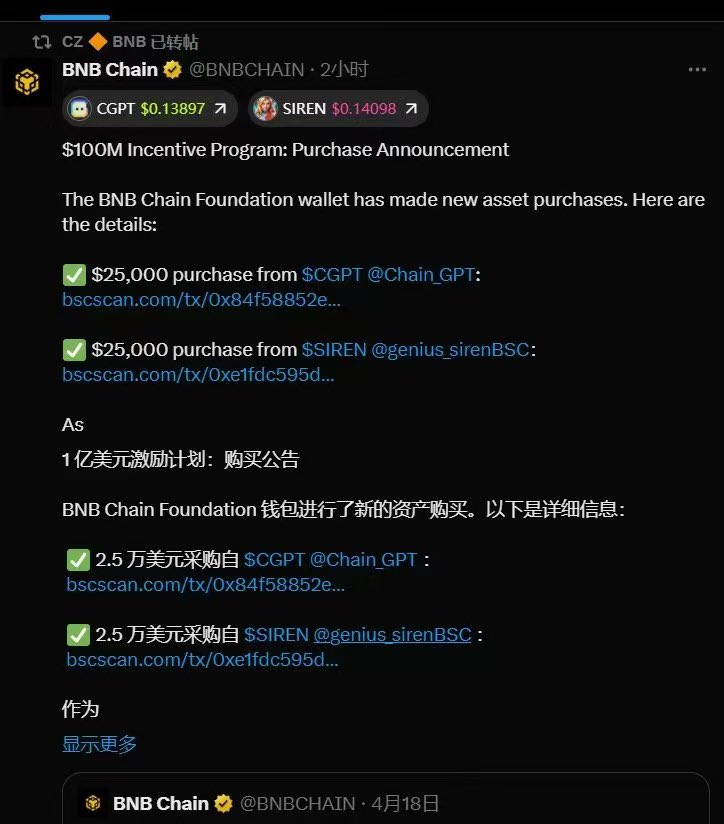Open the BNB Chain account name

(110, 69)
